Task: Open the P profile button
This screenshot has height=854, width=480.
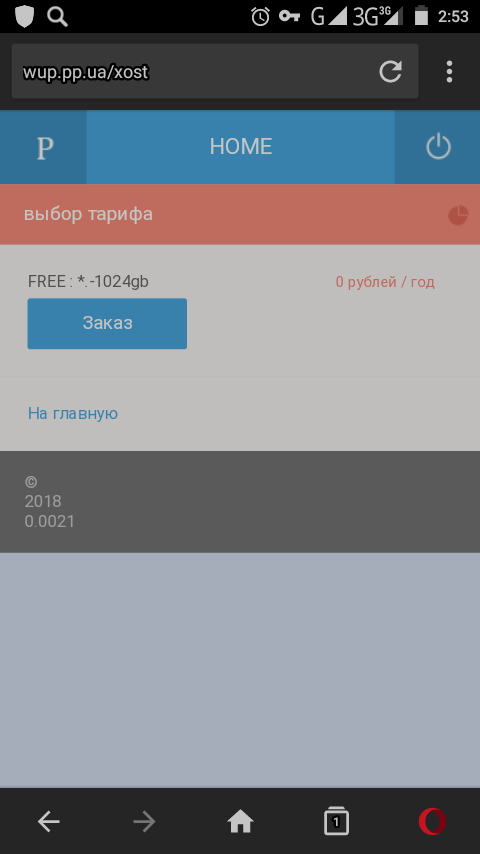Action: click(x=44, y=147)
